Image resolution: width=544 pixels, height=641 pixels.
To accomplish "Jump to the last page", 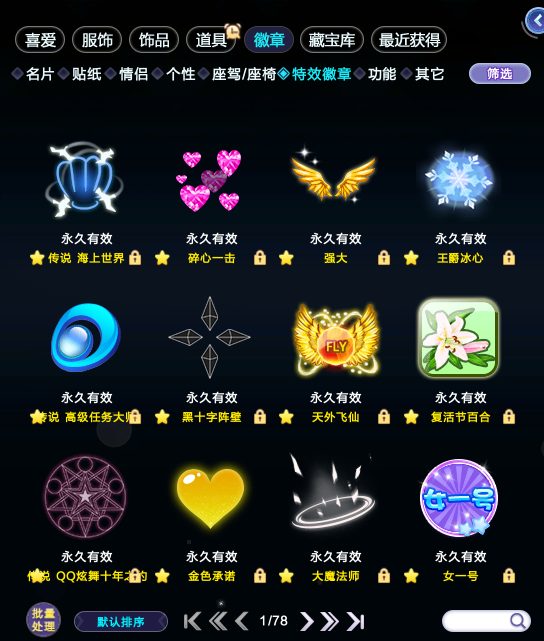I will click(356, 621).
